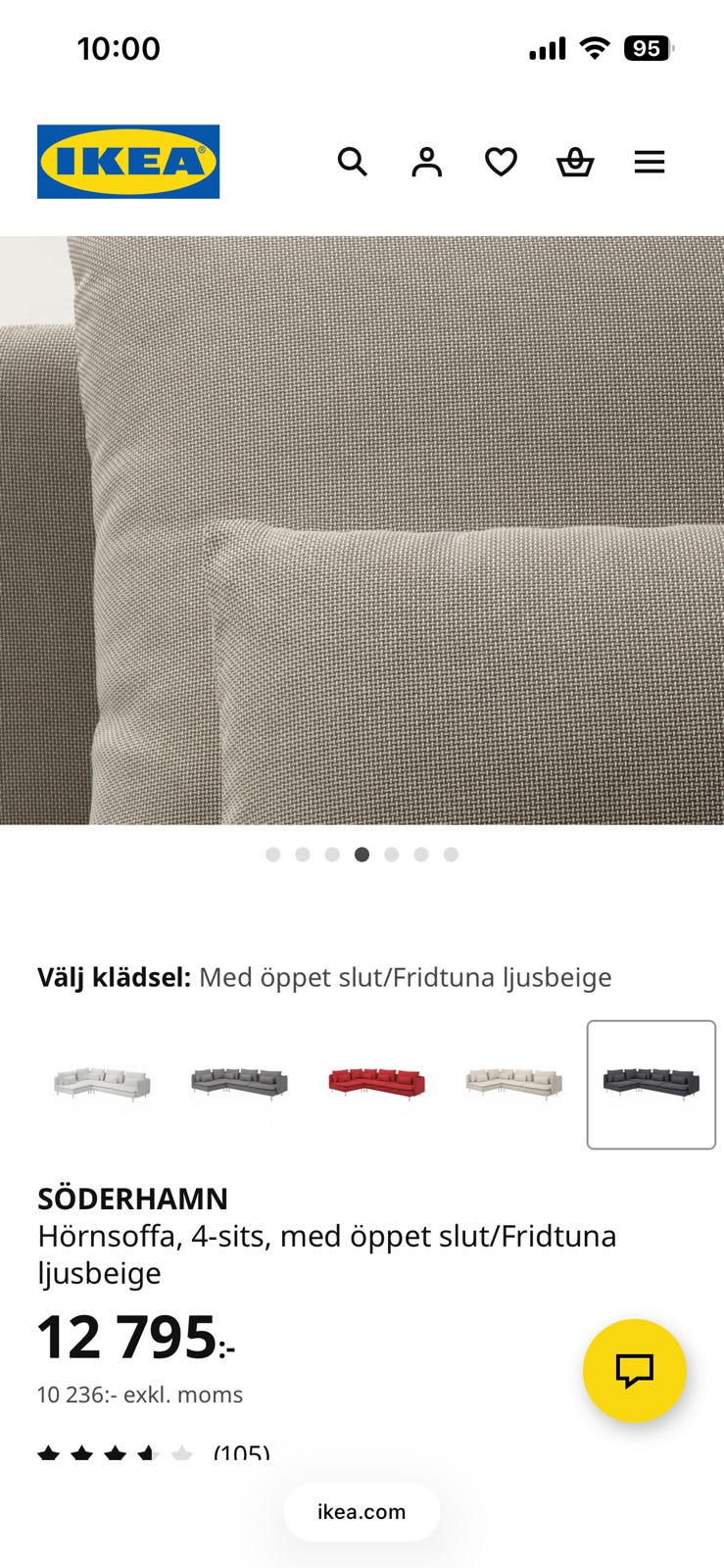Confirm the selected dark gray fabric swatch
Screen dimensions: 724x1568
coord(652,1084)
